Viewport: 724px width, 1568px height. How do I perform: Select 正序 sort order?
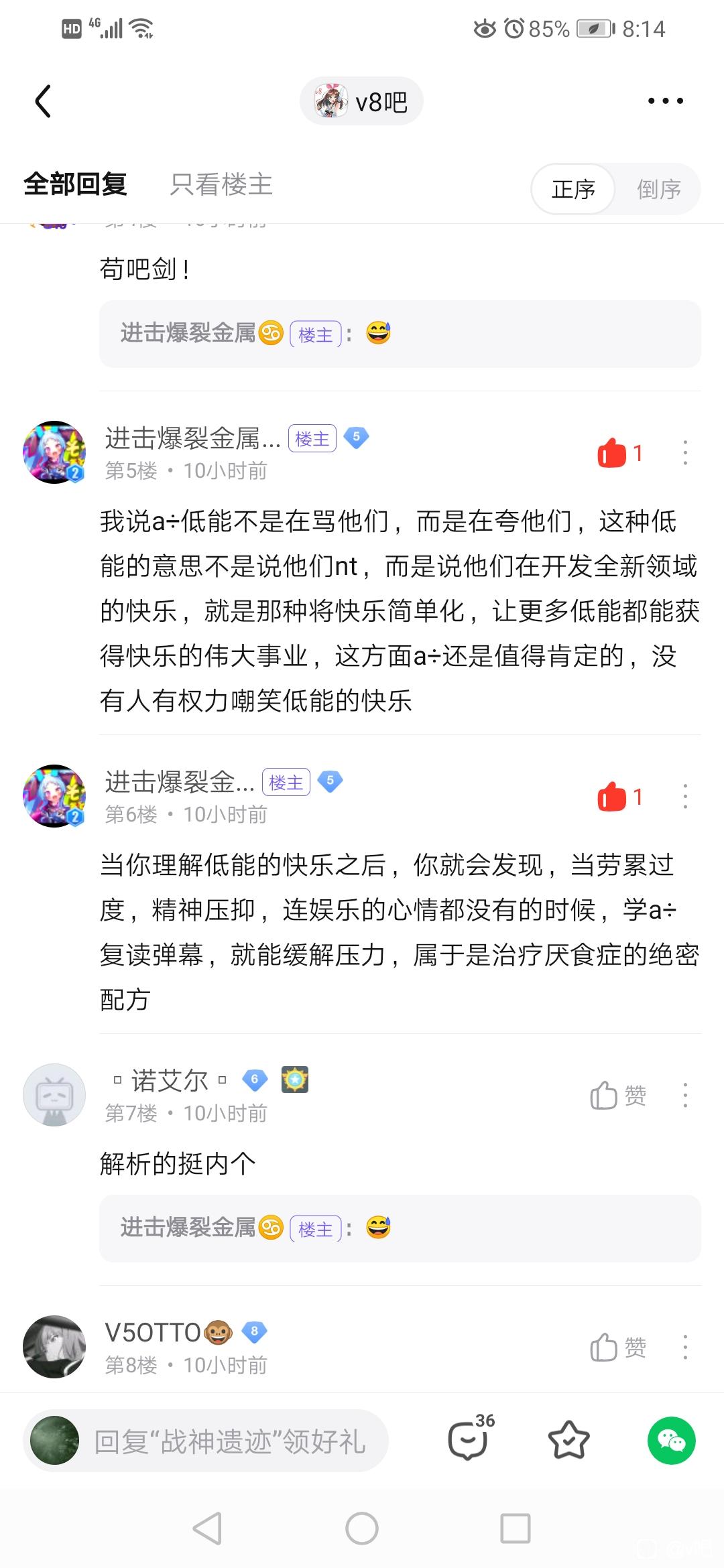click(x=573, y=190)
